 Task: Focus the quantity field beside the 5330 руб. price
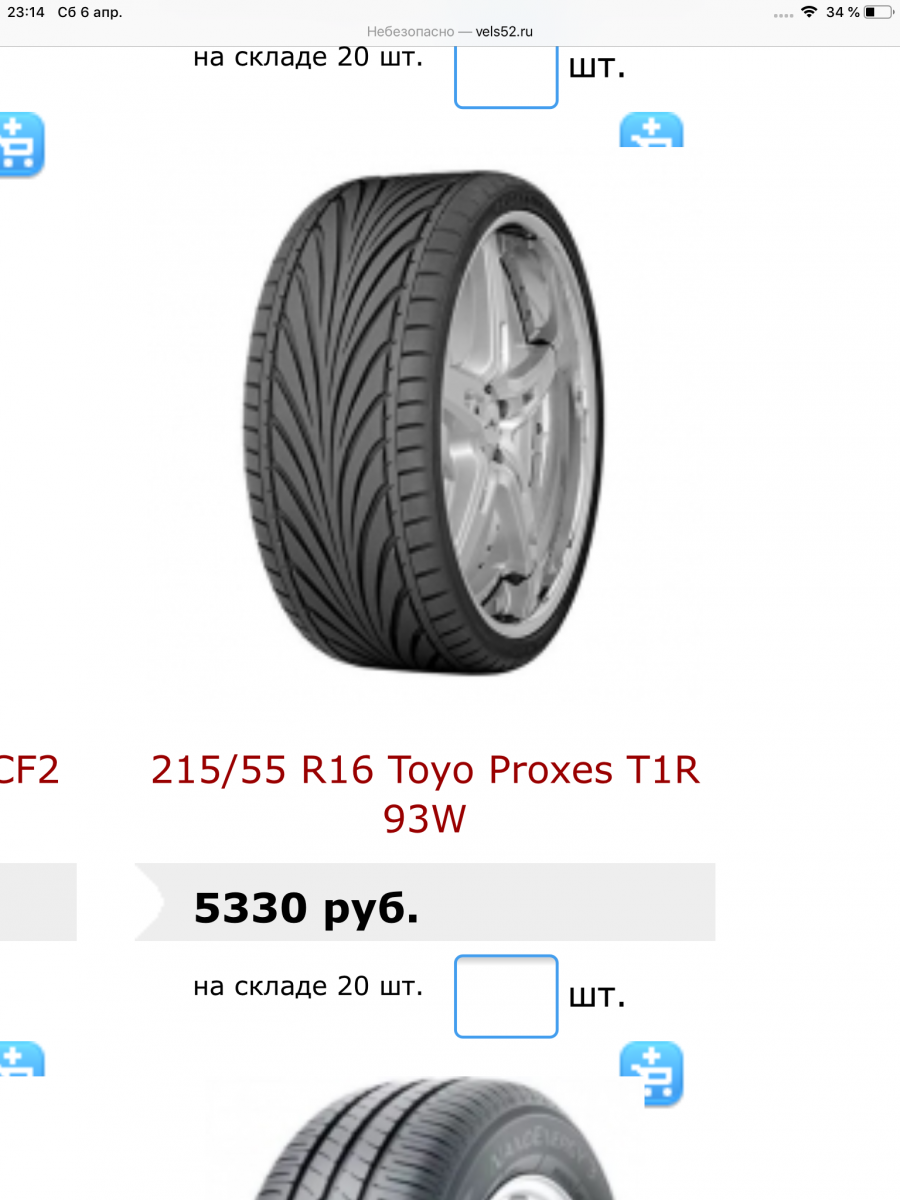click(x=505, y=996)
